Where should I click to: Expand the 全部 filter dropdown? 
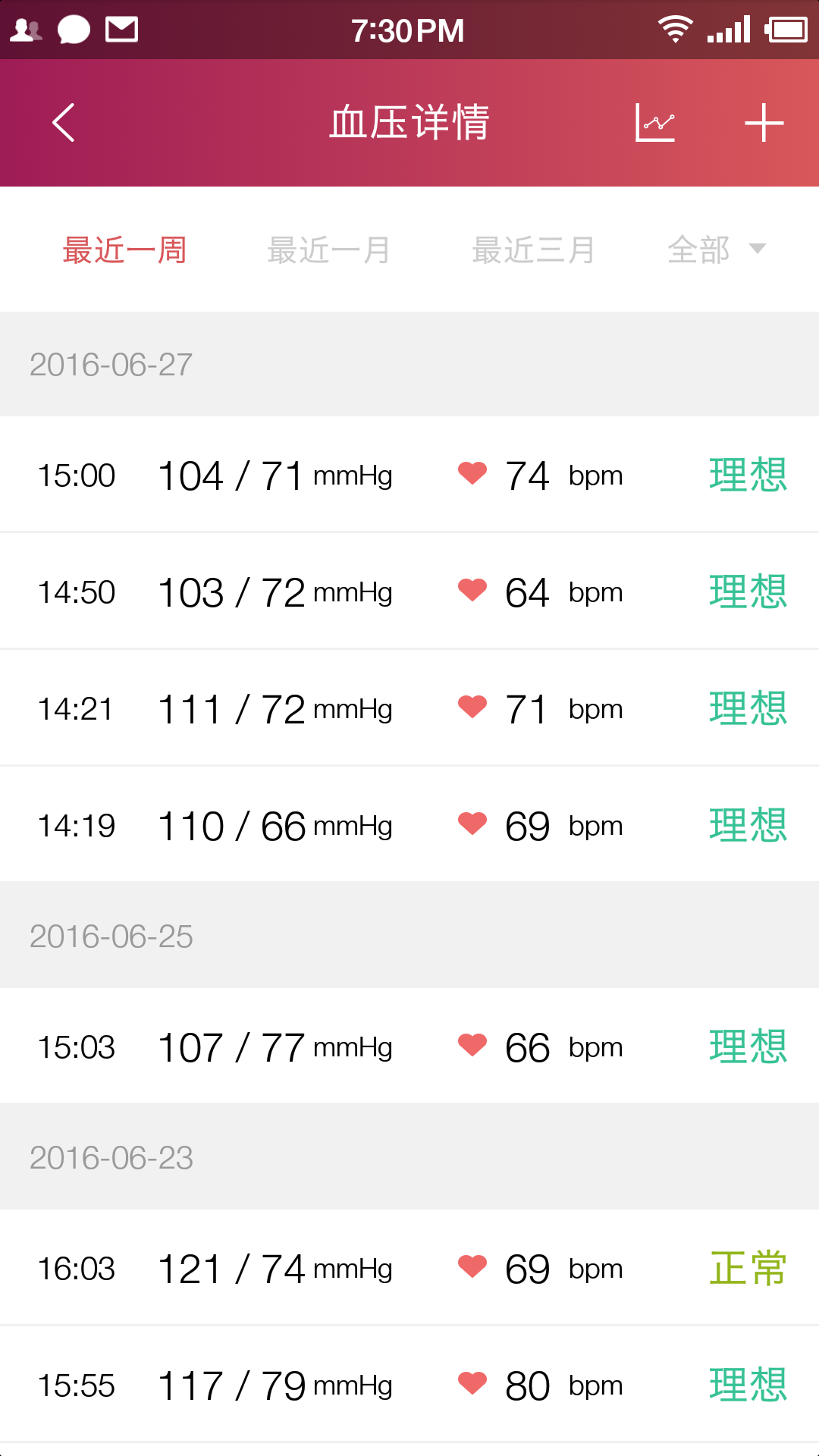pos(697,250)
